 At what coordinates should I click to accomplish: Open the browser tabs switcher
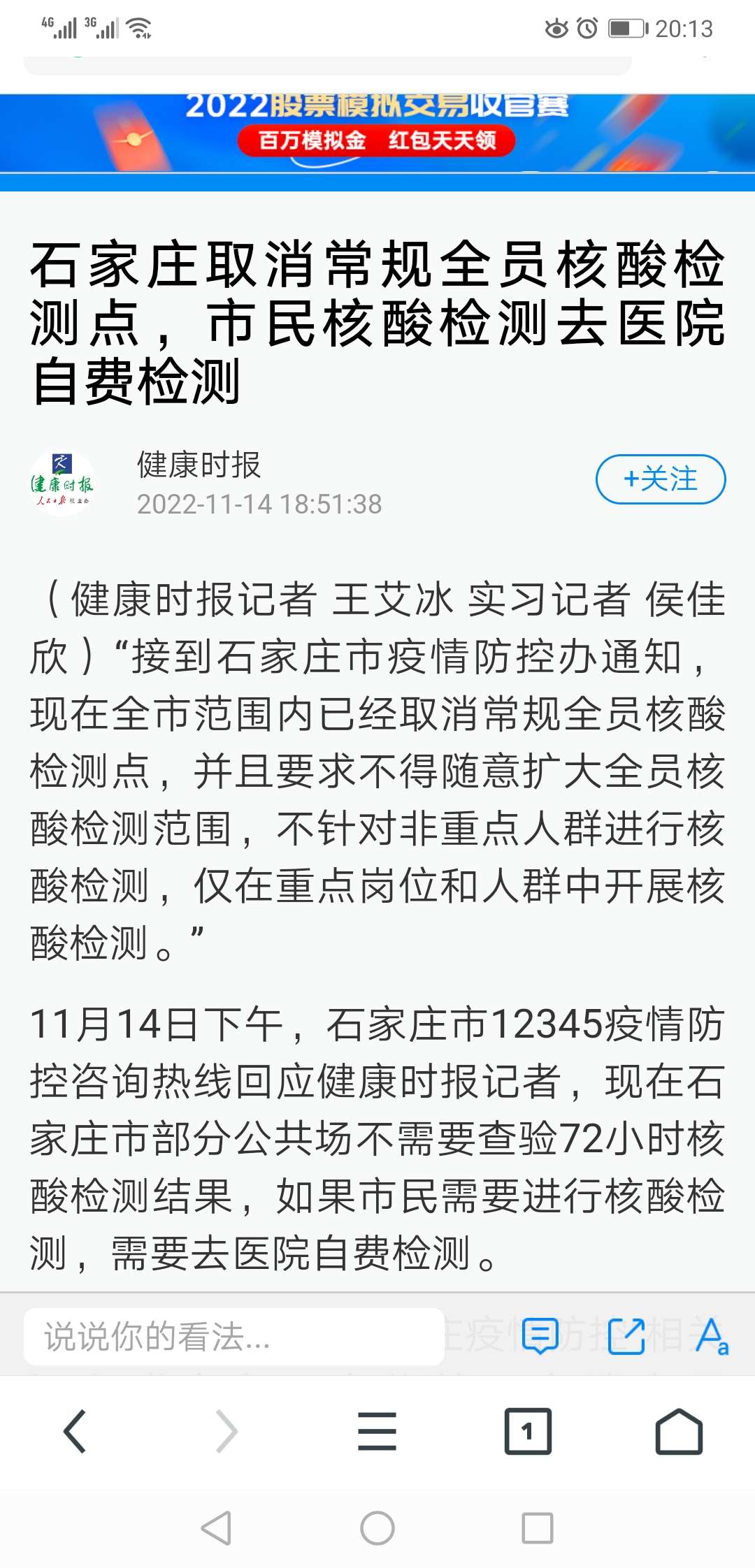pyautogui.click(x=528, y=1431)
